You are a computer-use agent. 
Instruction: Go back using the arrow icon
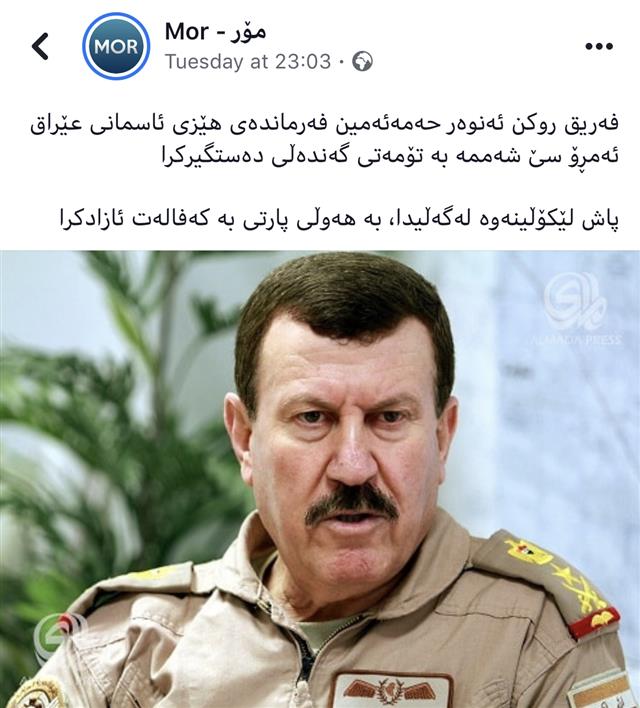(x=40, y=46)
